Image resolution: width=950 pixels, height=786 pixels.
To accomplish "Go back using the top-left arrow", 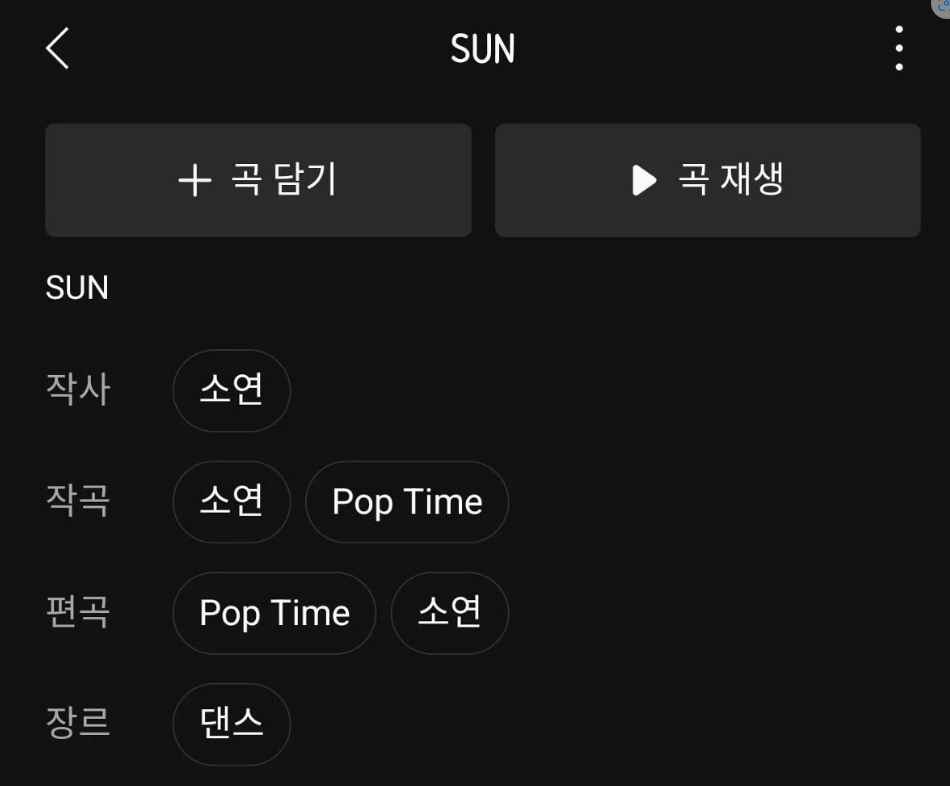I will pyautogui.click(x=58, y=48).
